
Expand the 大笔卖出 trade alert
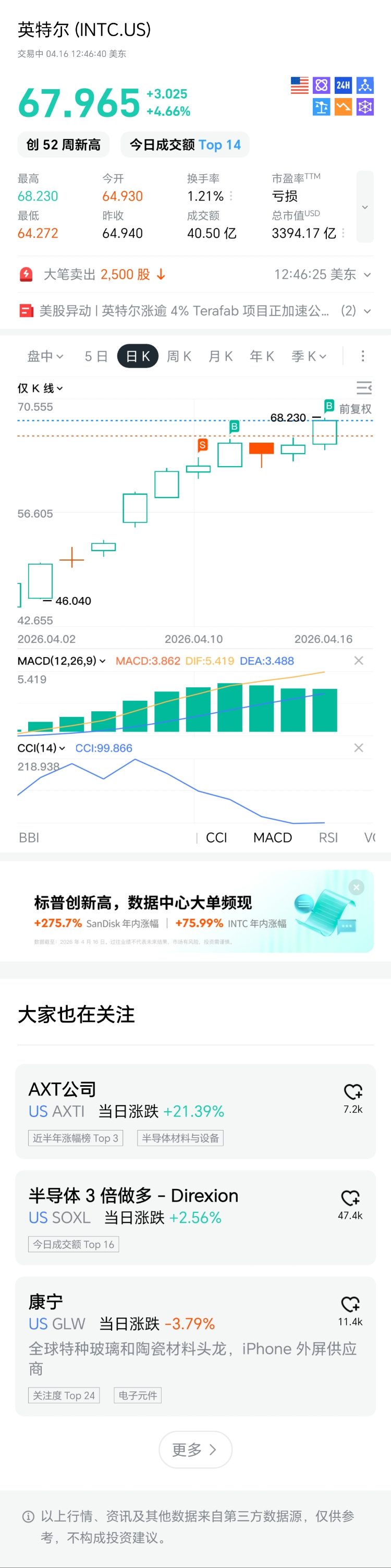(x=366, y=274)
